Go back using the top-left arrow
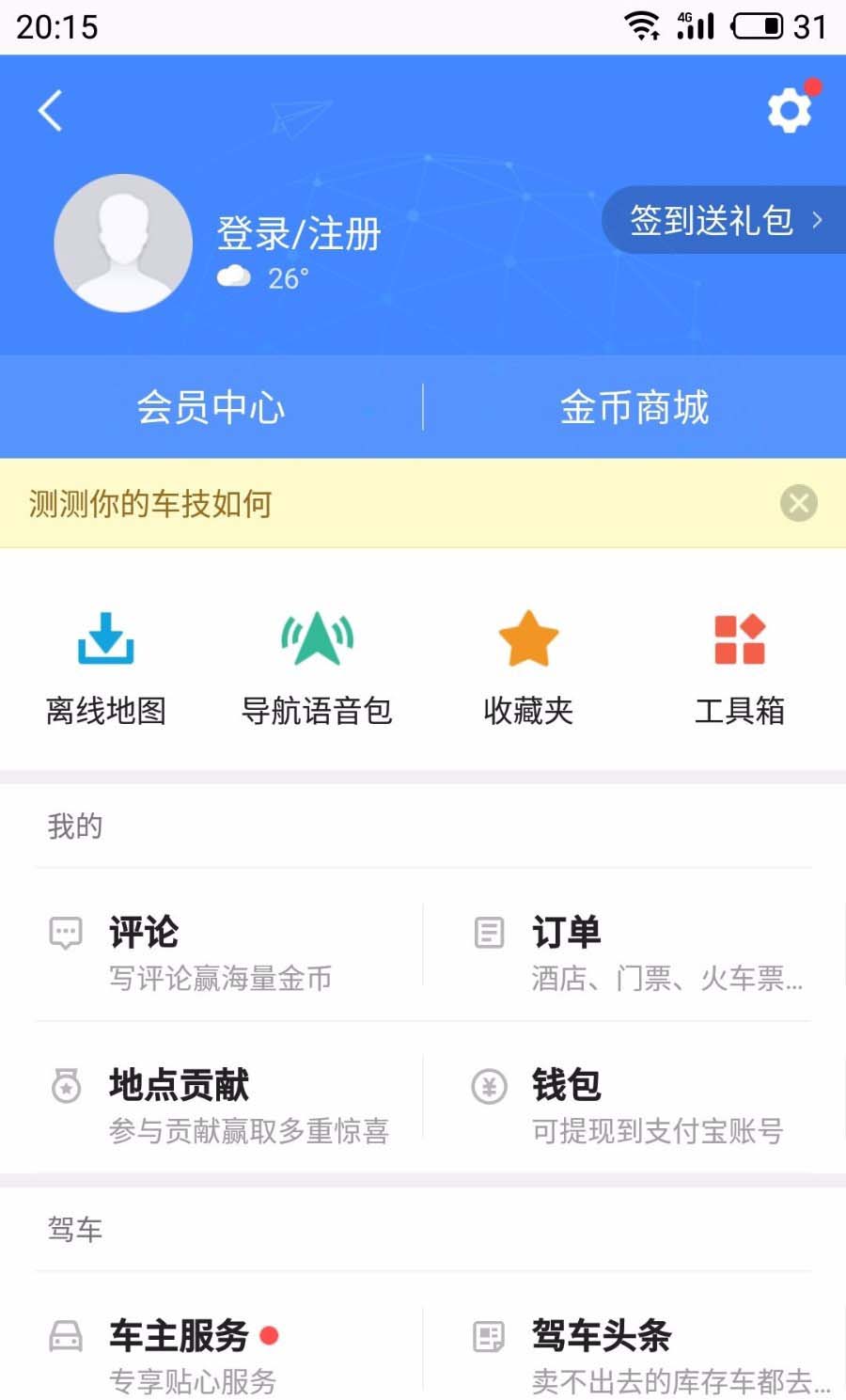 51,111
